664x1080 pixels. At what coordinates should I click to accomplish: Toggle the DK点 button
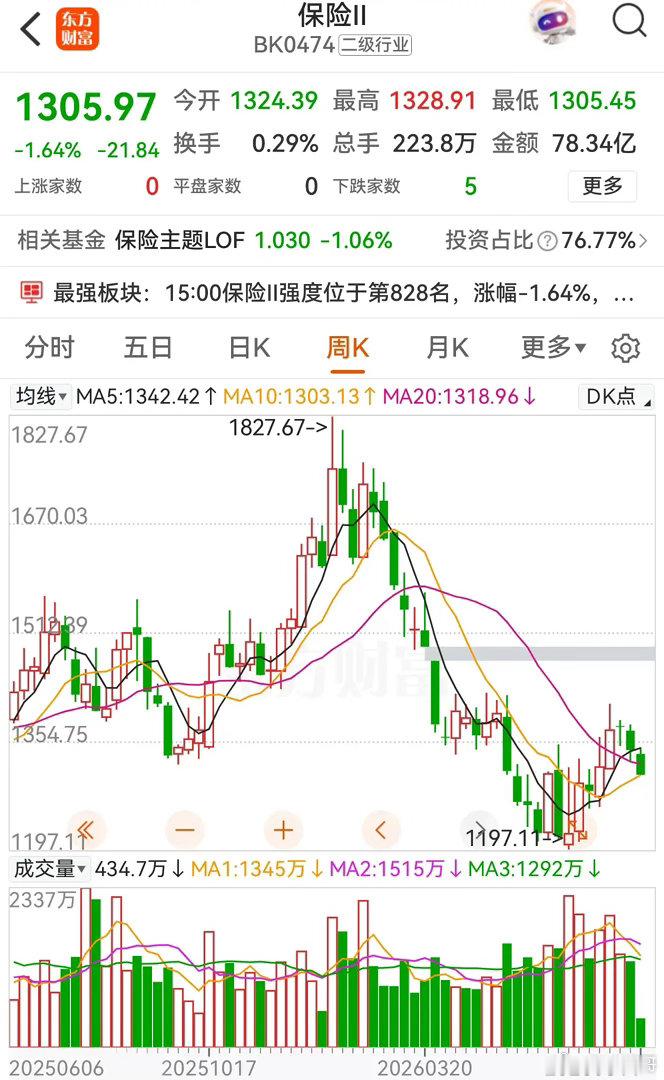click(615, 397)
